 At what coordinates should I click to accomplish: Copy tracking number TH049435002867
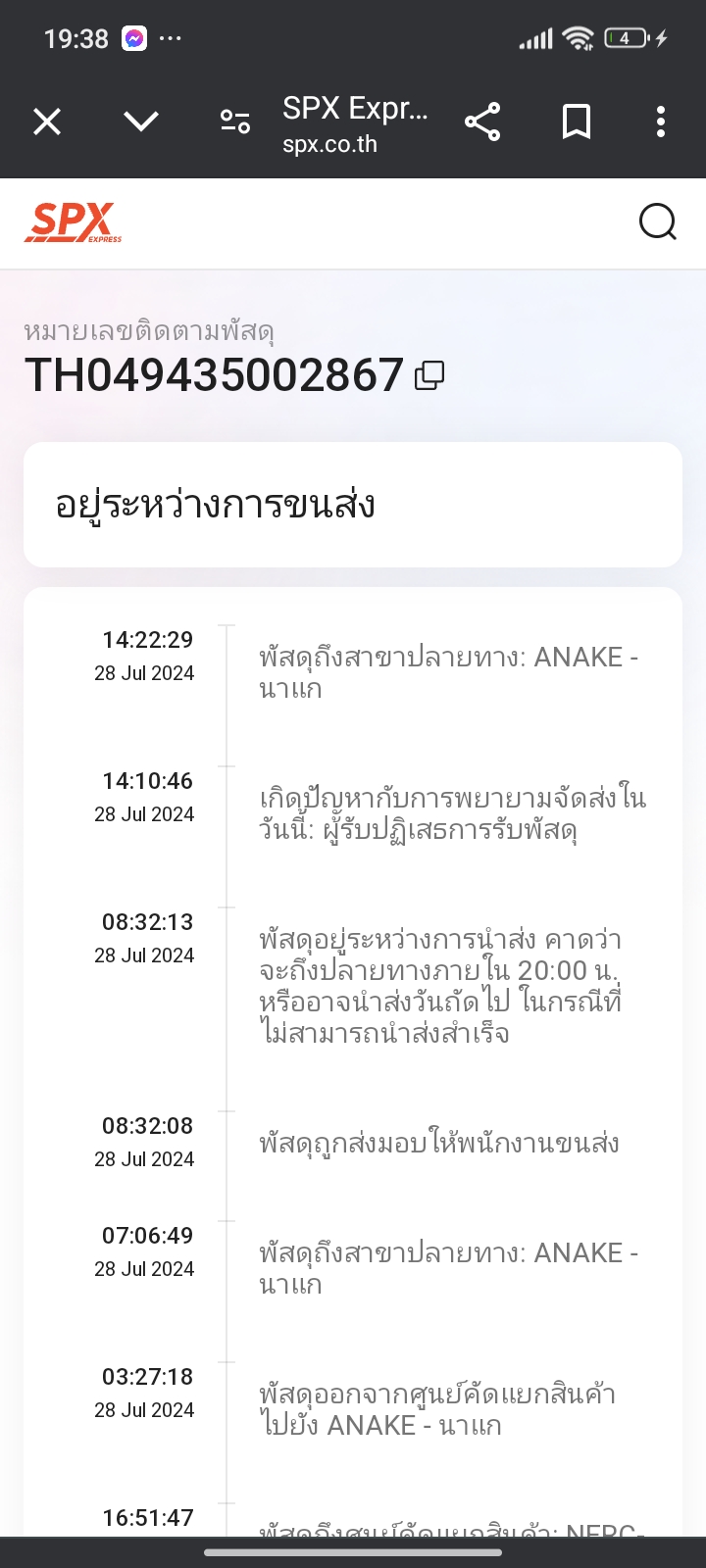pos(429,375)
